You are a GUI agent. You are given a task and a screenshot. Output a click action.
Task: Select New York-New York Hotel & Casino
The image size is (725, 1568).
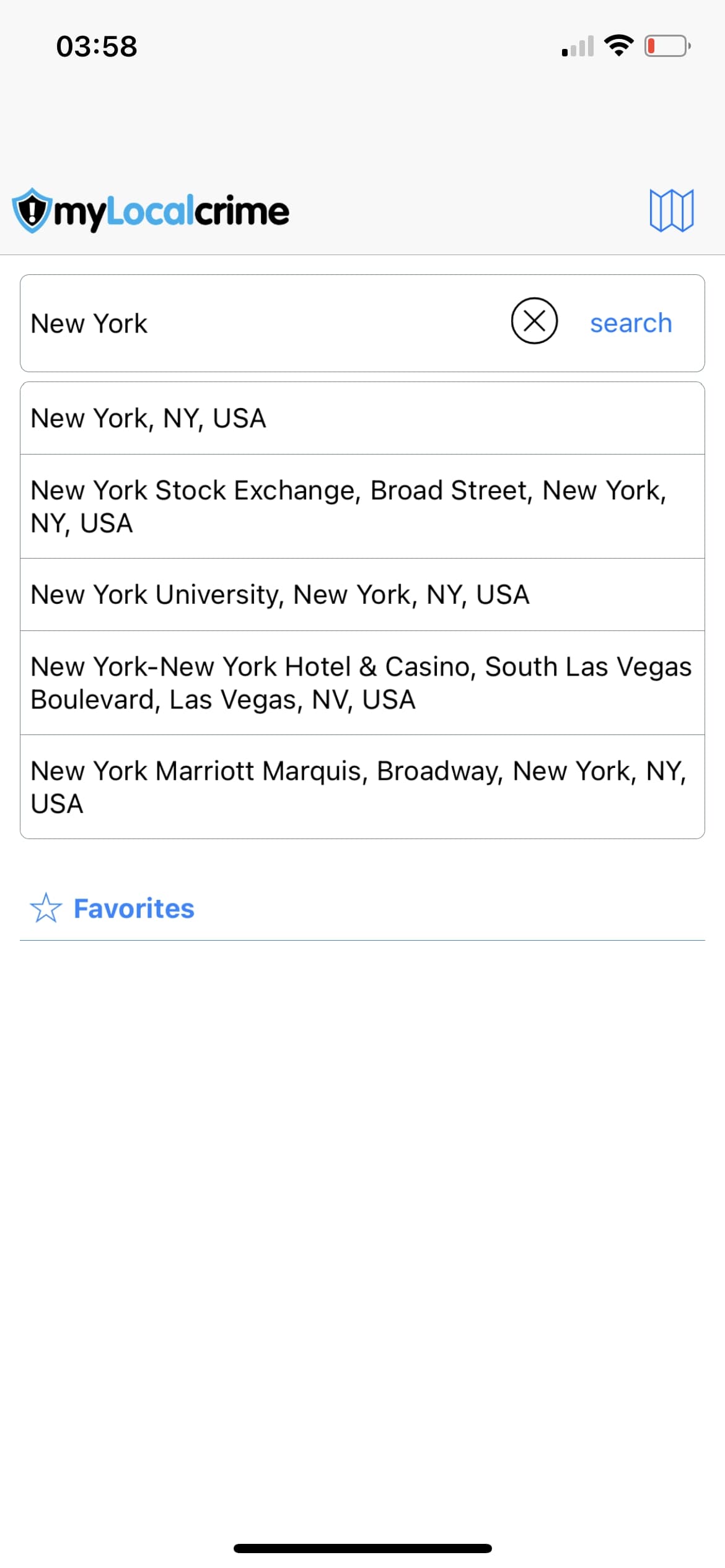point(362,683)
